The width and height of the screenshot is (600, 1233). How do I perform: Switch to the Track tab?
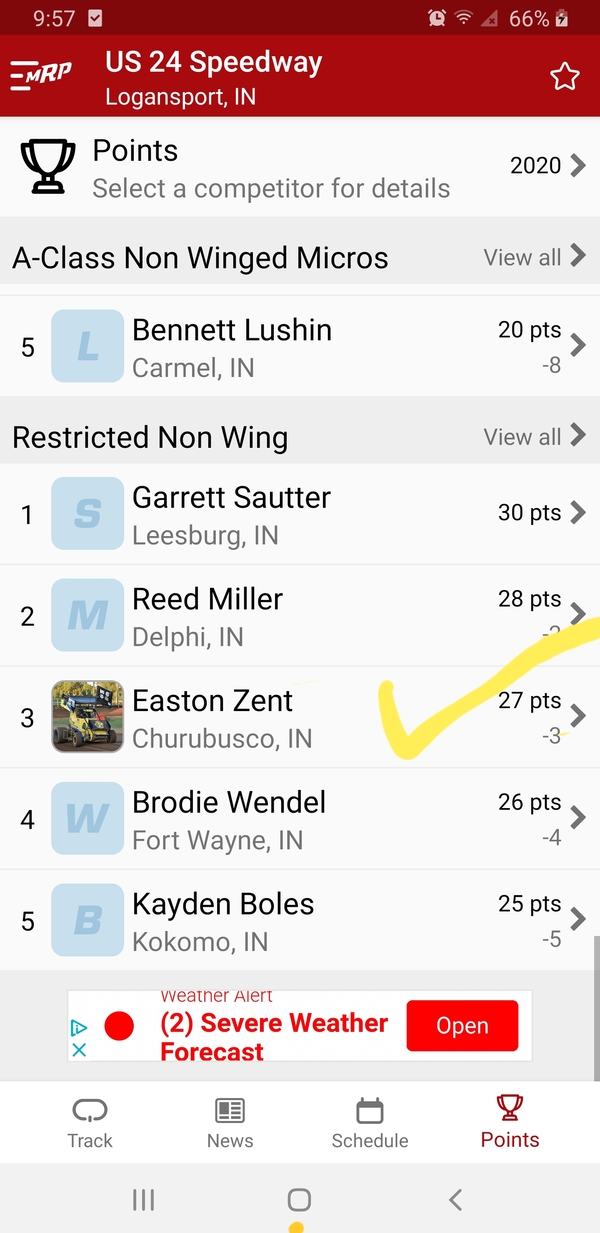pos(90,1122)
